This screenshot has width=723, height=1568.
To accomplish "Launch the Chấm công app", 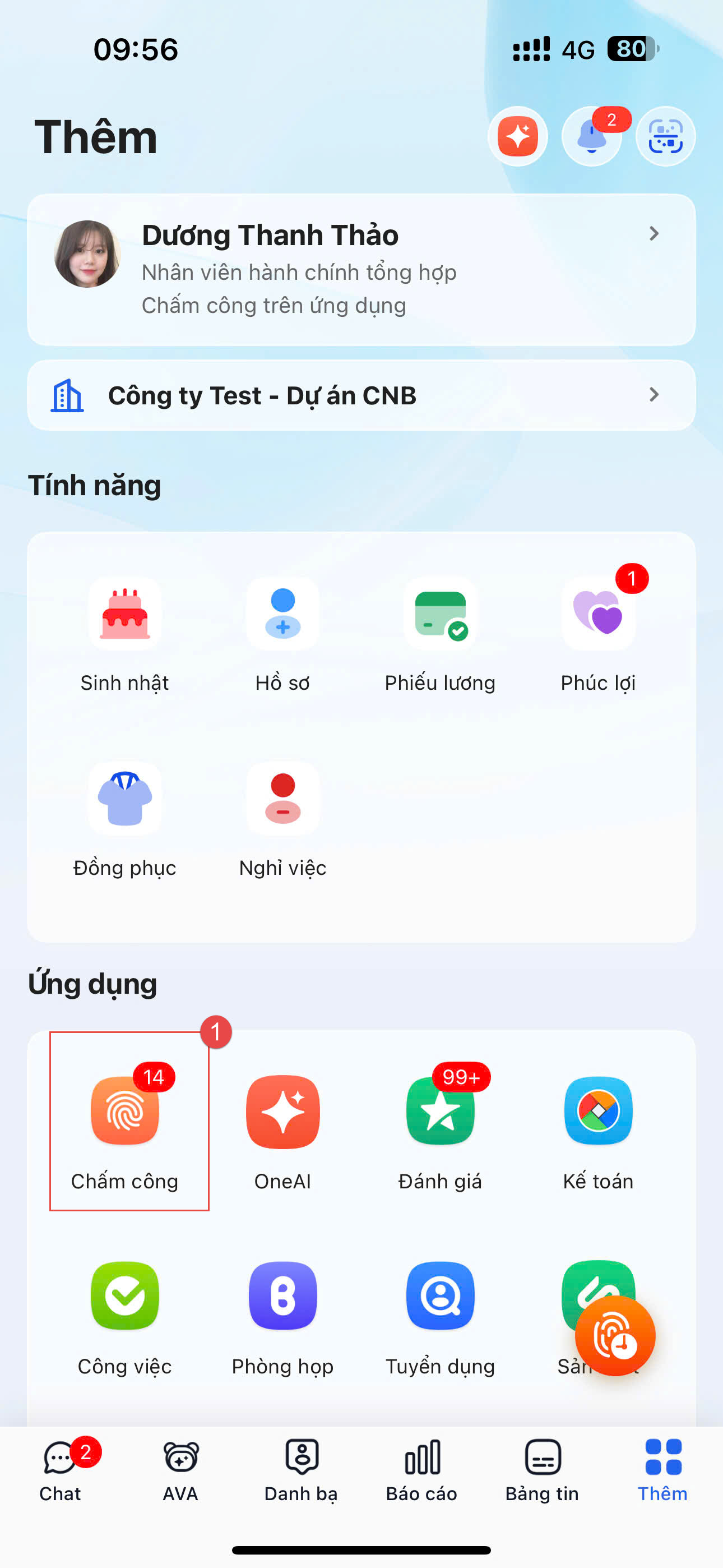I will click(x=125, y=1133).
